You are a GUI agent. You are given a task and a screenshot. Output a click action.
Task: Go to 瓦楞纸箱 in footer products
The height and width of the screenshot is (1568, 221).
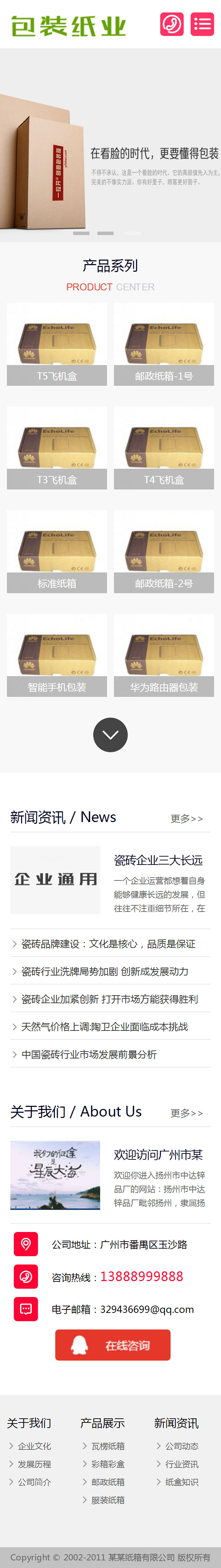click(108, 1446)
